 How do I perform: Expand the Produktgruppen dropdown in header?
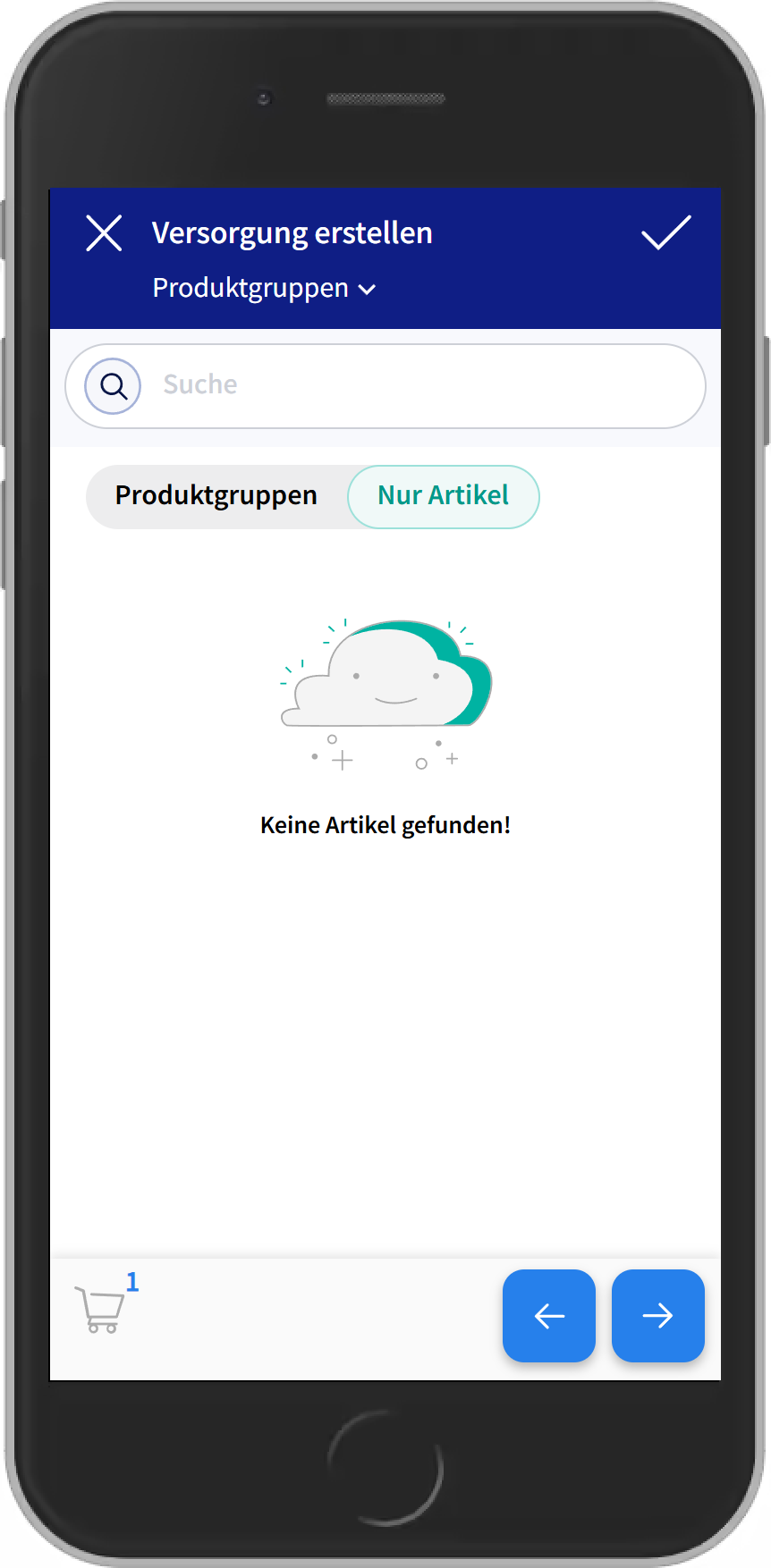264,289
